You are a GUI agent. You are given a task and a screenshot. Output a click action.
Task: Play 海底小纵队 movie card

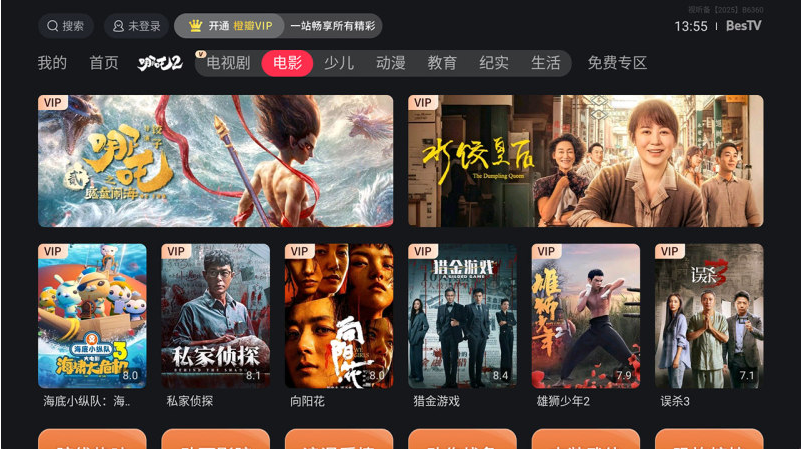pos(92,316)
